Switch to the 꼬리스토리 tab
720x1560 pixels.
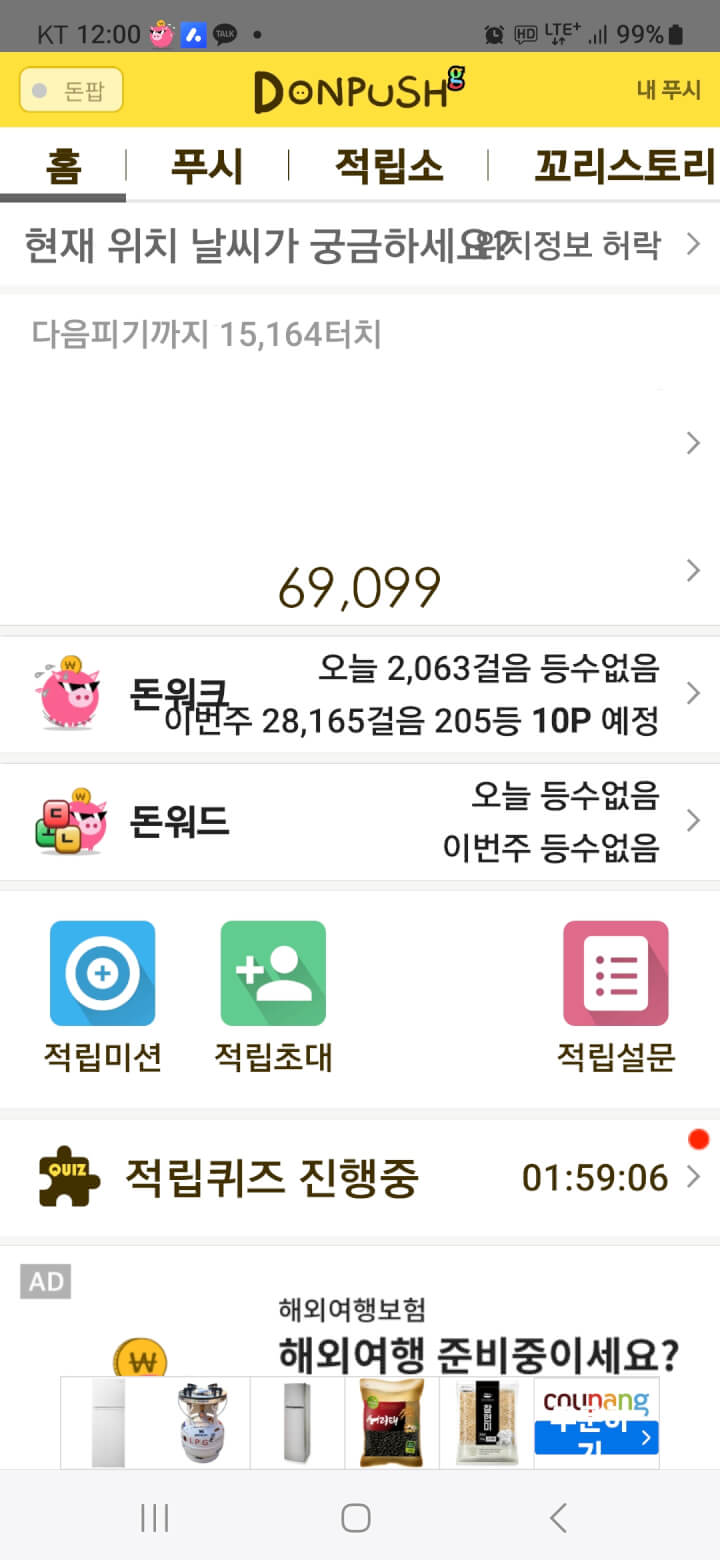click(x=624, y=166)
